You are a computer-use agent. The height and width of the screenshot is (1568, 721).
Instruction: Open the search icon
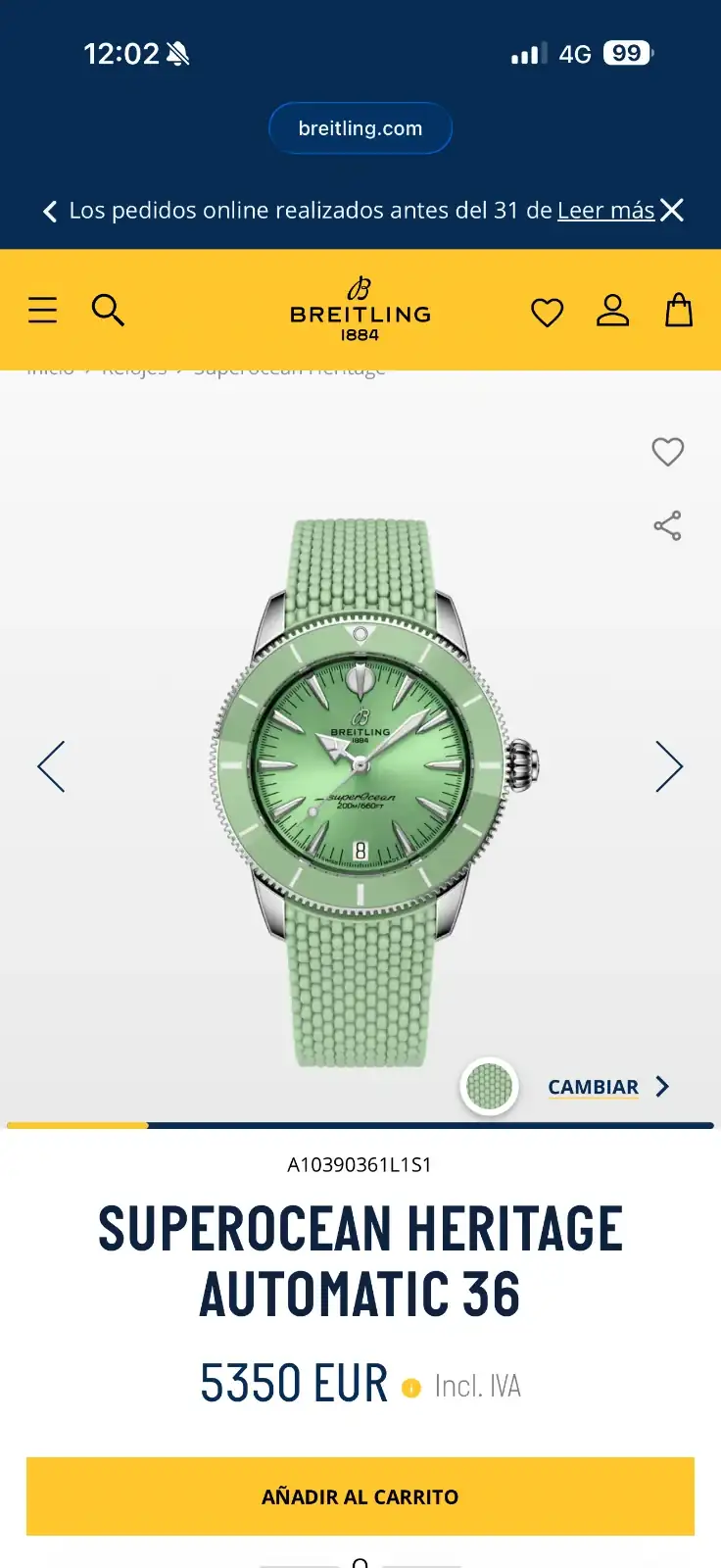tap(108, 311)
